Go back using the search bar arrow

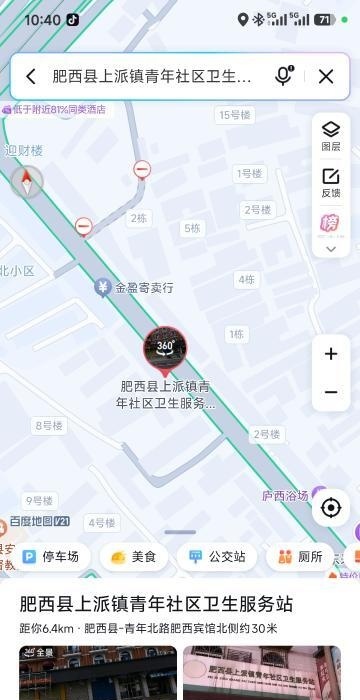[30, 76]
